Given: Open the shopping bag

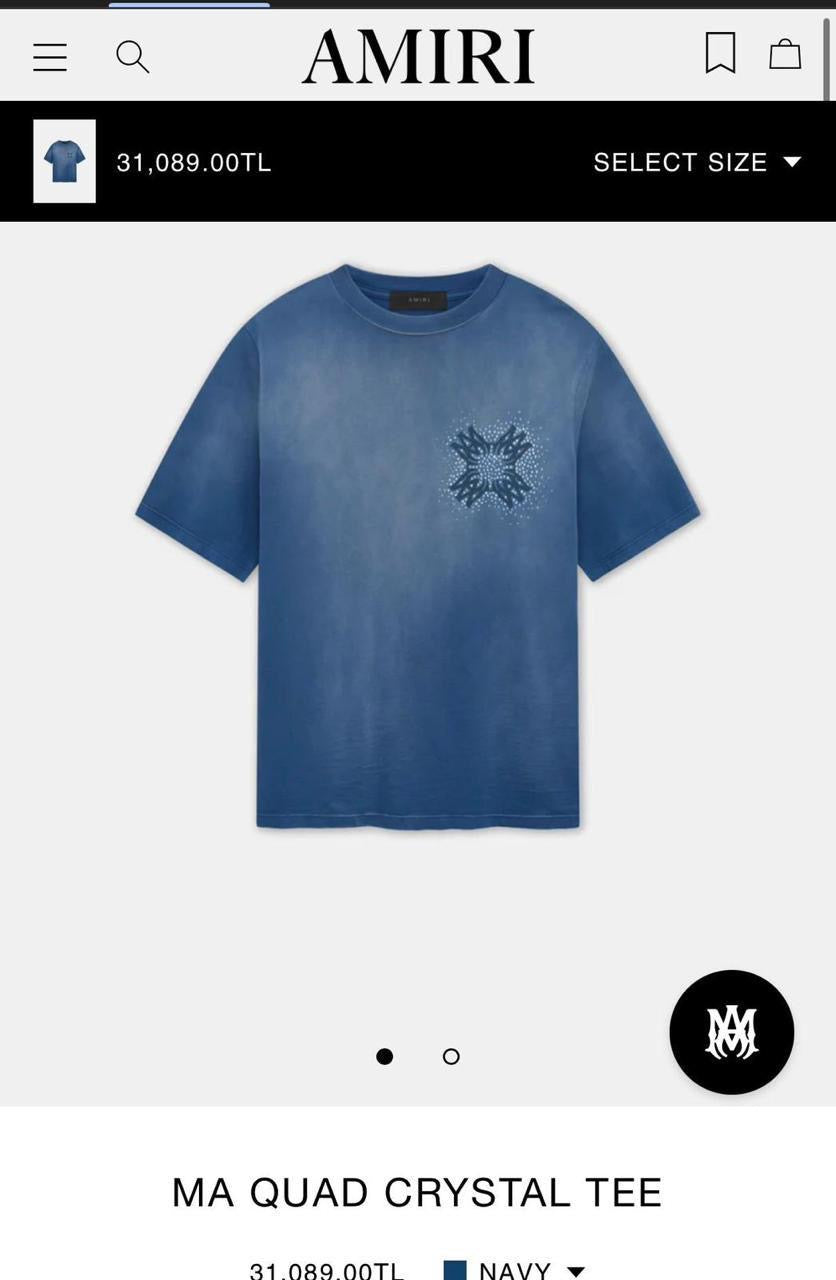Looking at the screenshot, I should 785,54.
